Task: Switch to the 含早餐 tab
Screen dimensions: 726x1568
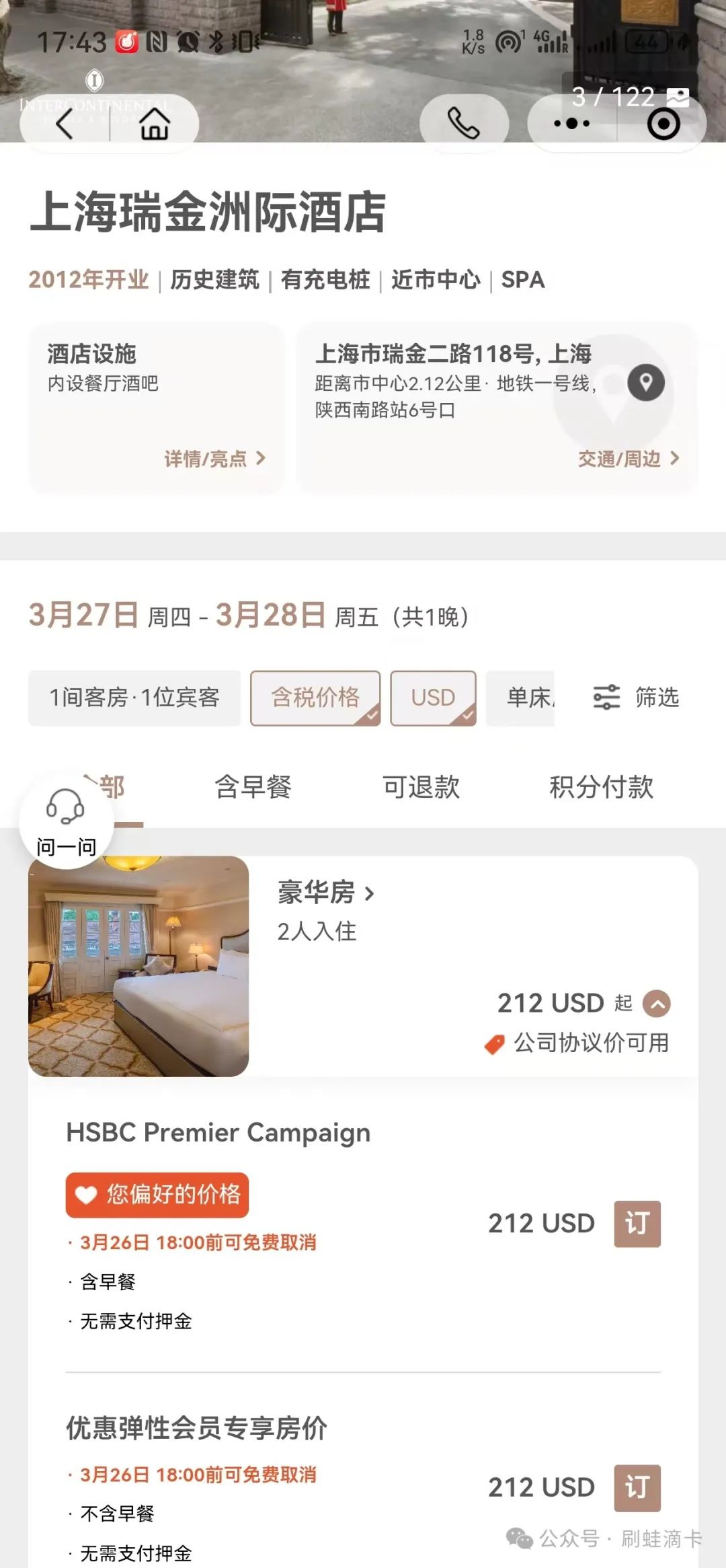Action: tap(253, 786)
